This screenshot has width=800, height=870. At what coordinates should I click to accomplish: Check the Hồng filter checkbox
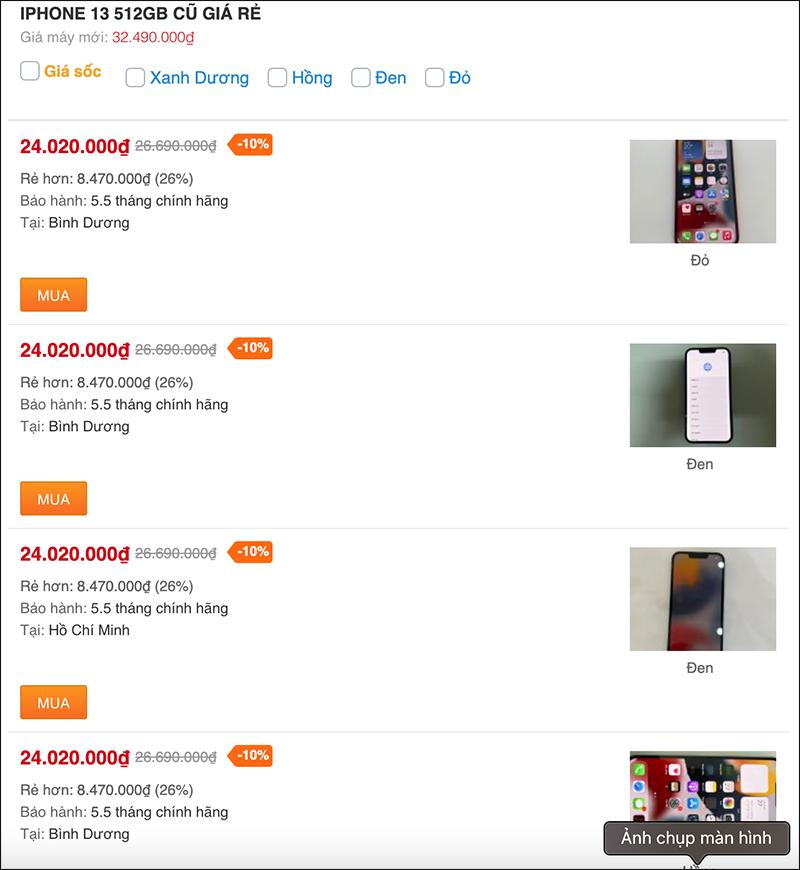point(277,77)
